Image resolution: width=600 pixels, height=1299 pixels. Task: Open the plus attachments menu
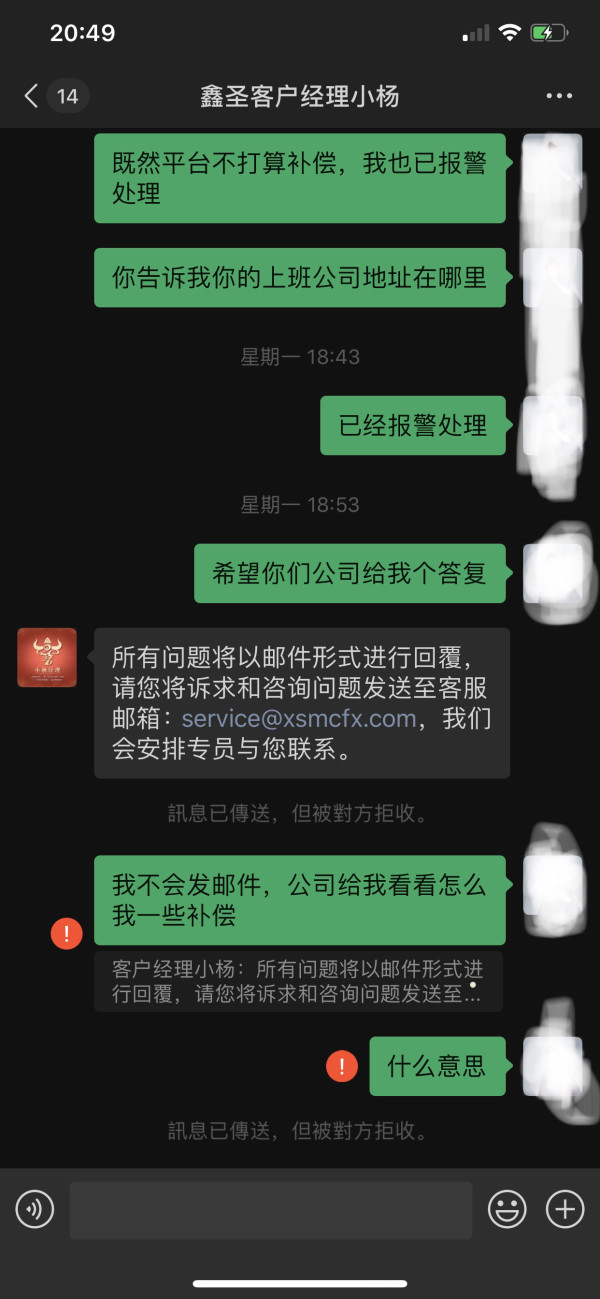pyautogui.click(x=565, y=1210)
